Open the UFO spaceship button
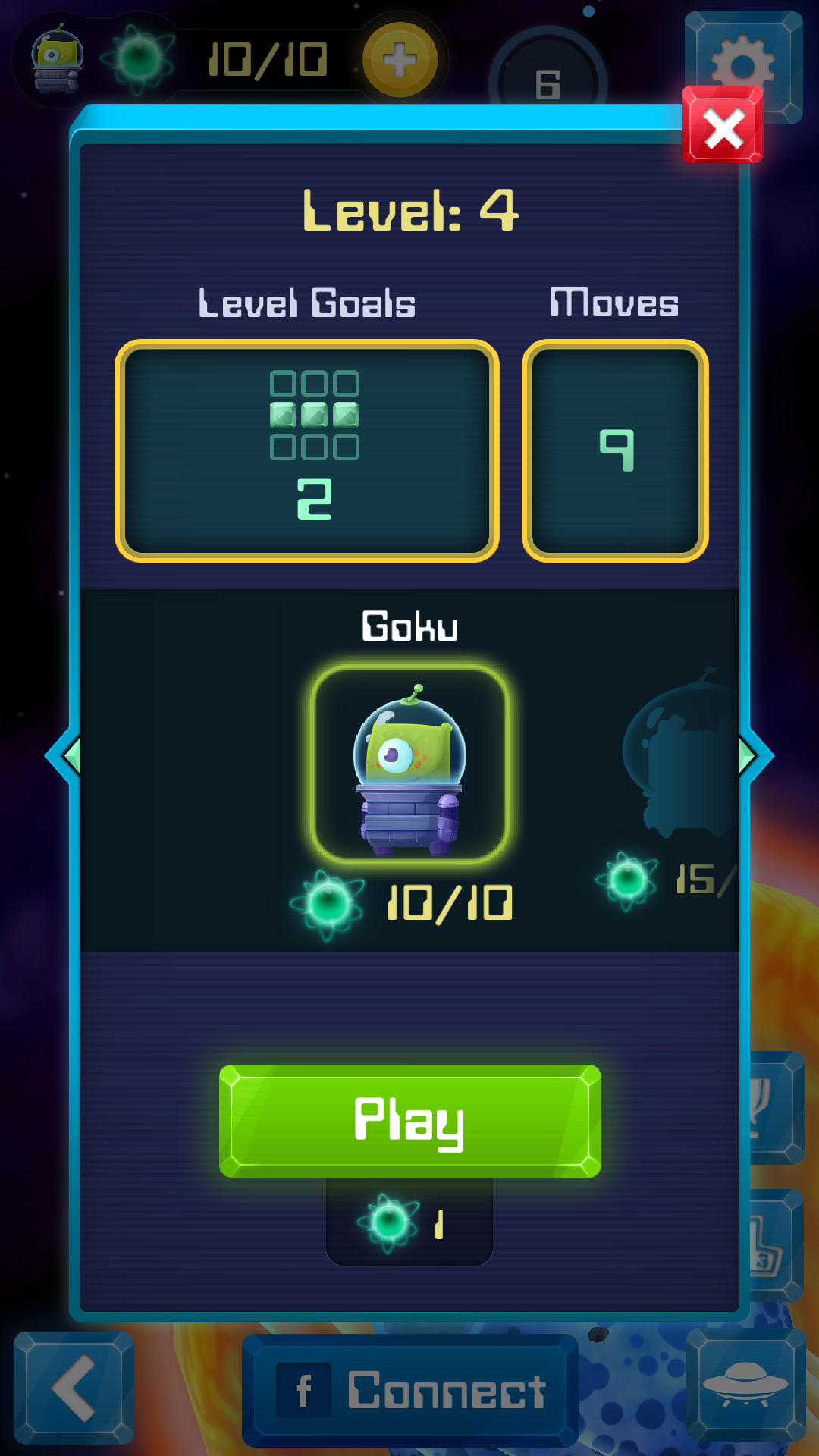819x1456 pixels. click(x=746, y=1385)
